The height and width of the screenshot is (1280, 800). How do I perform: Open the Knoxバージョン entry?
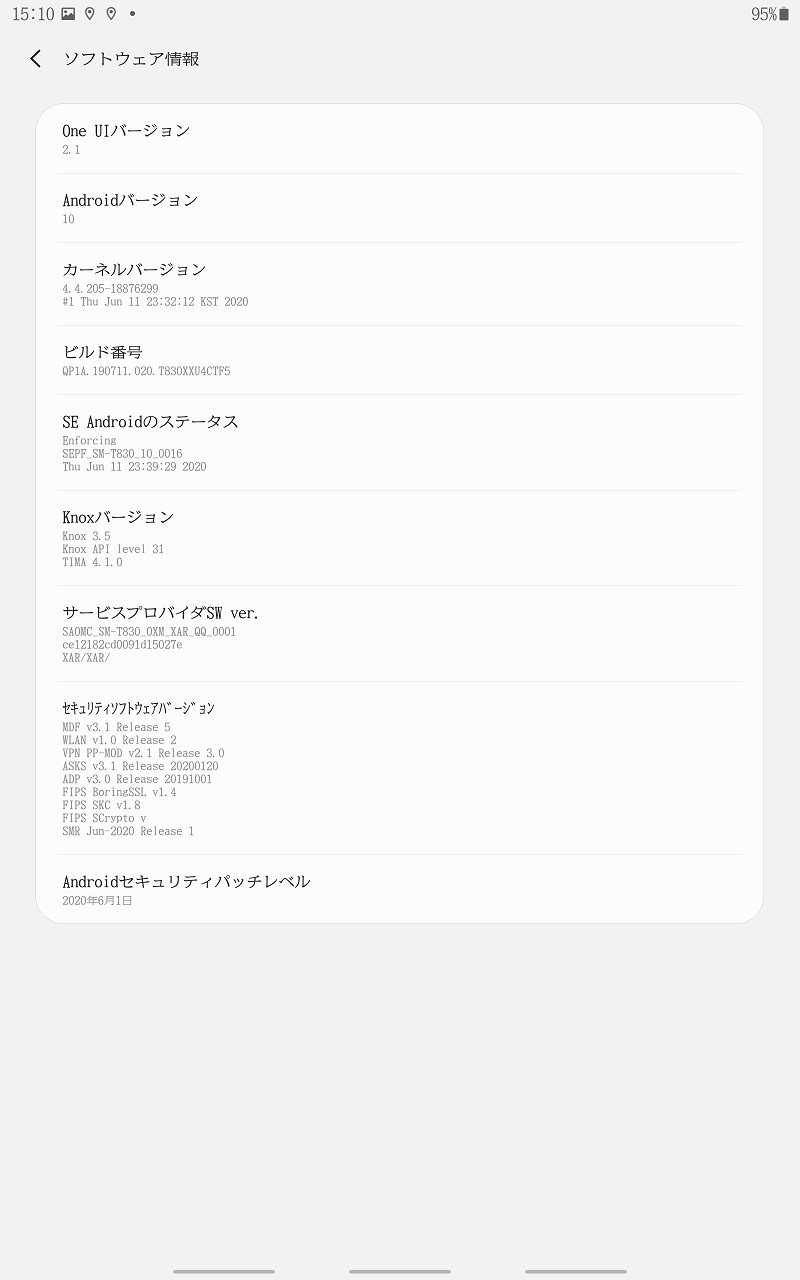(x=399, y=538)
